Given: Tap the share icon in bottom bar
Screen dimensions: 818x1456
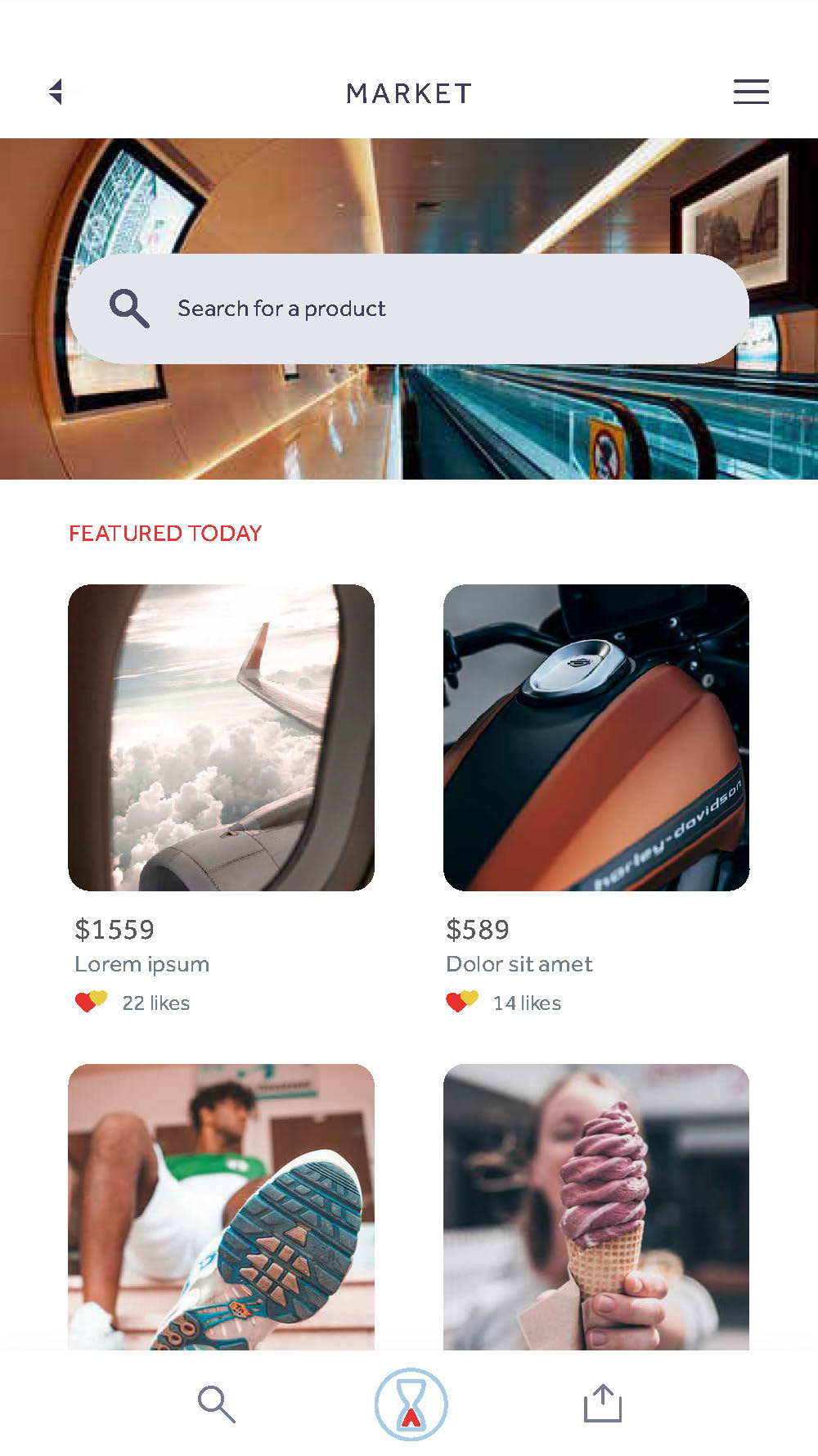Looking at the screenshot, I should click(603, 1403).
